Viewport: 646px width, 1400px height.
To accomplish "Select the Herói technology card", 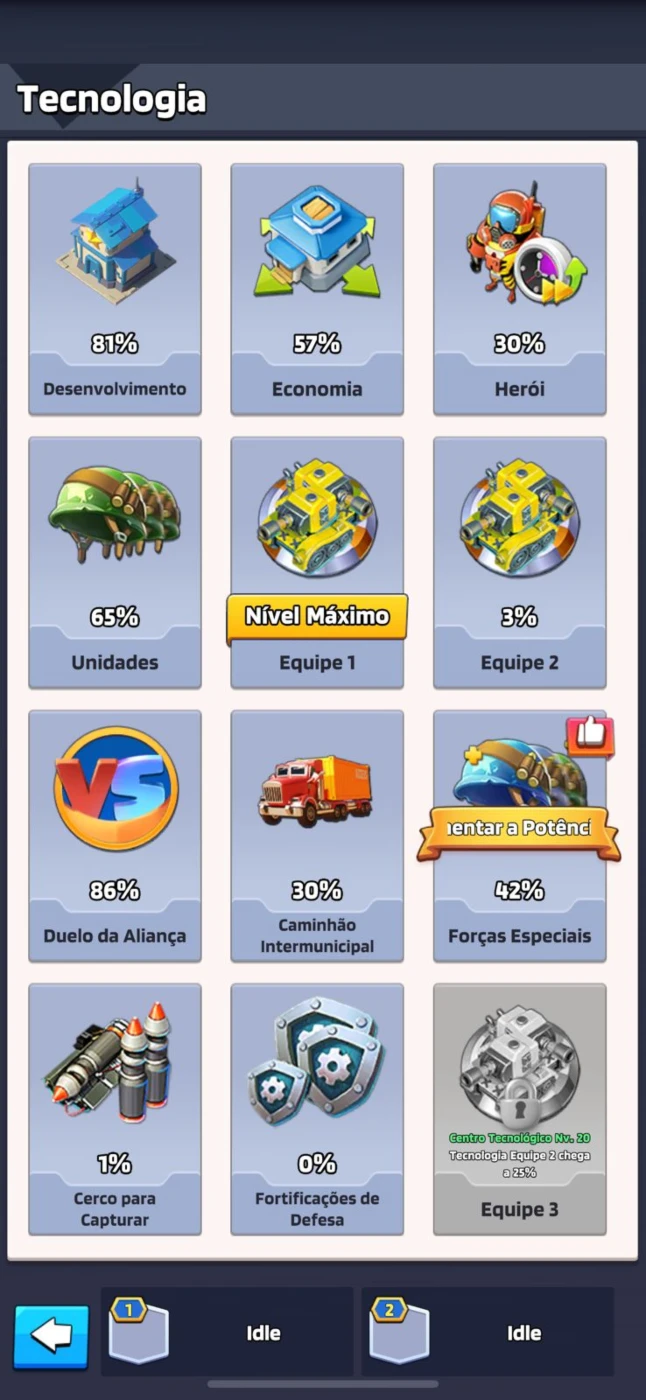I will pyautogui.click(x=520, y=289).
